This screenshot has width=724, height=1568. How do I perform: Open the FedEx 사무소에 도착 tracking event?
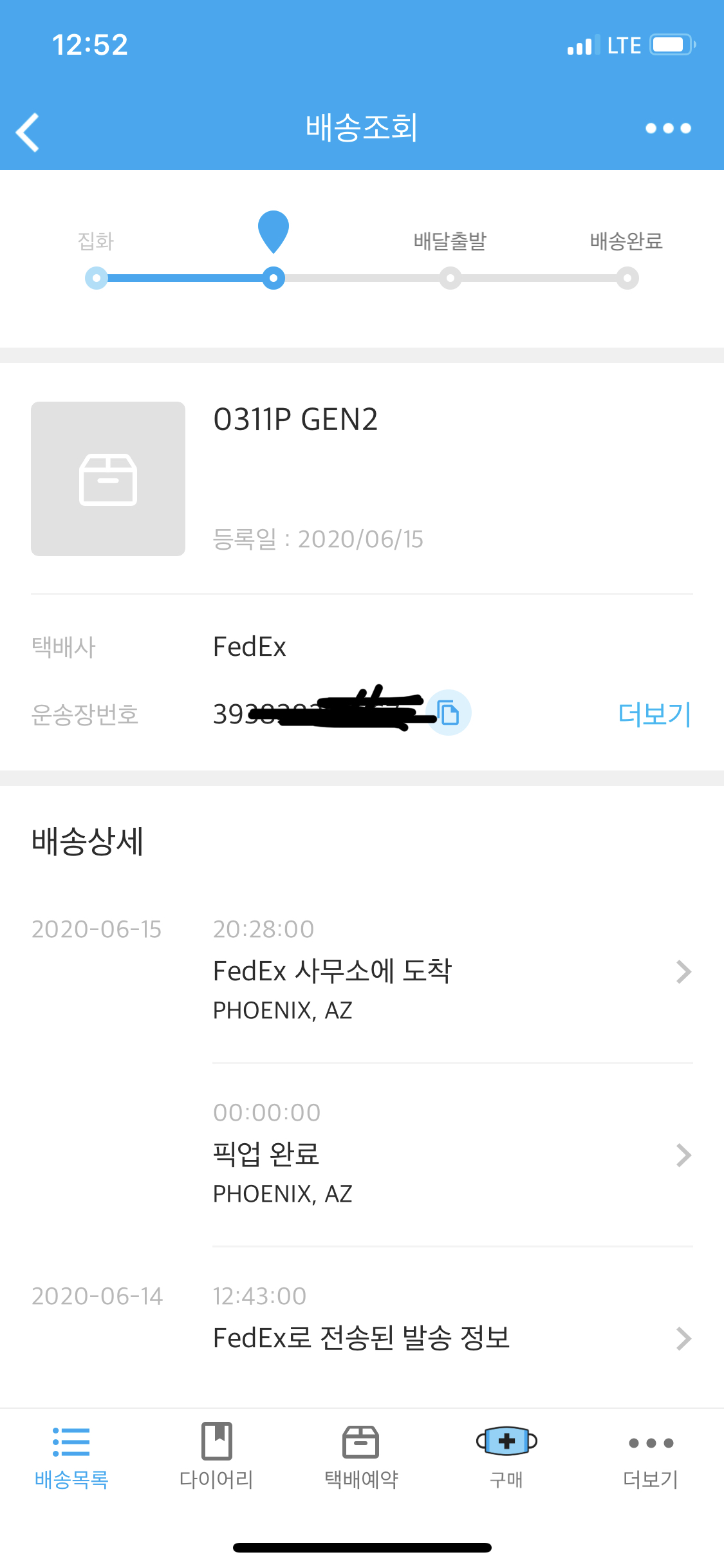[x=452, y=972]
